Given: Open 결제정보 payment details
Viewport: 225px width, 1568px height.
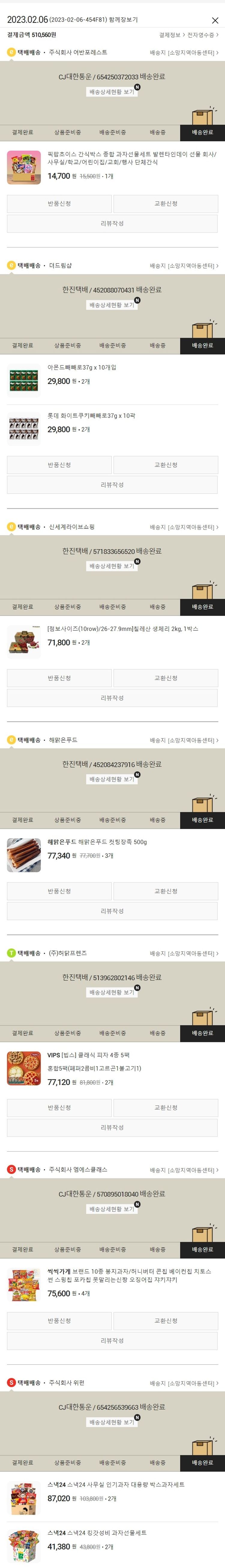Looking at the screenshot, I should [170, 35].
